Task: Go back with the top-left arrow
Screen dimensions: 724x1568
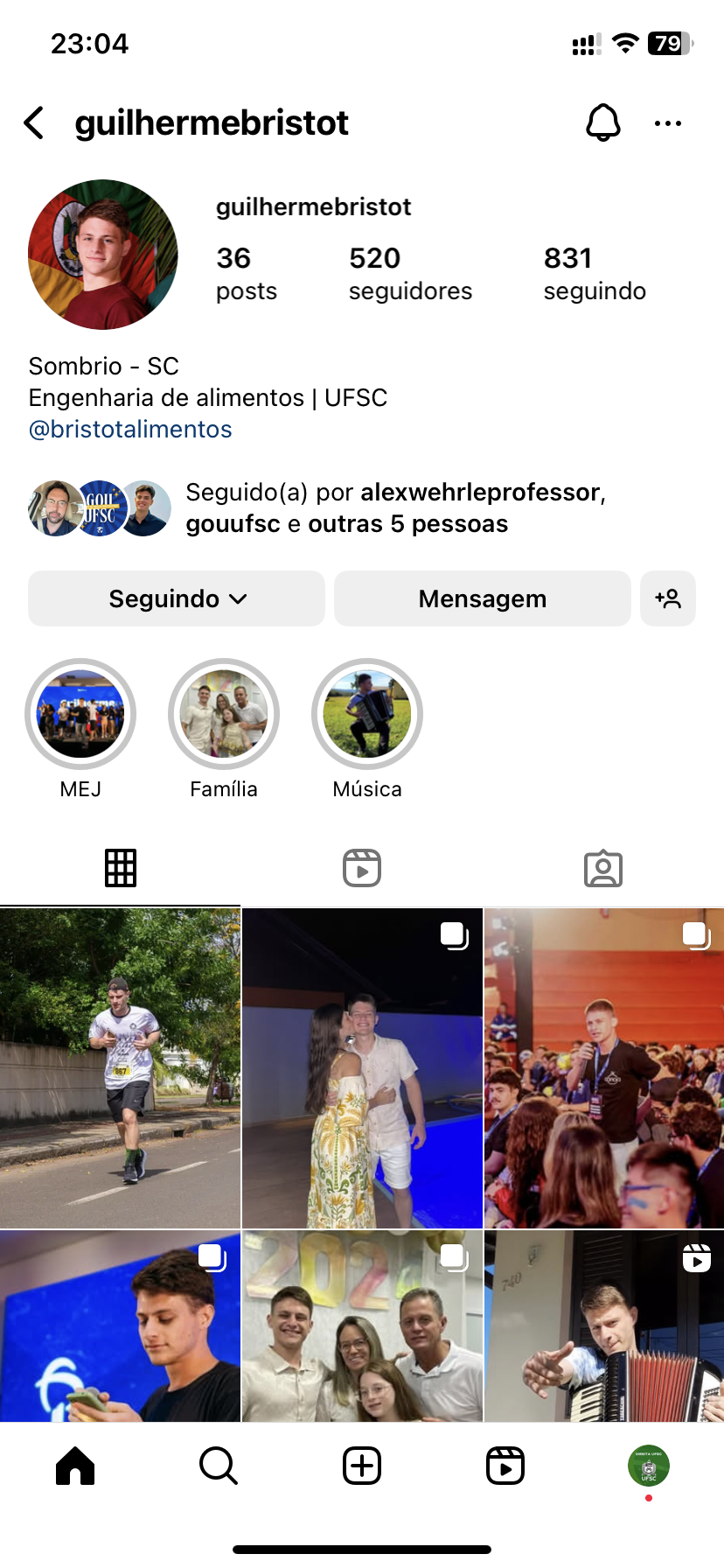Action: [x=35, y=123]
